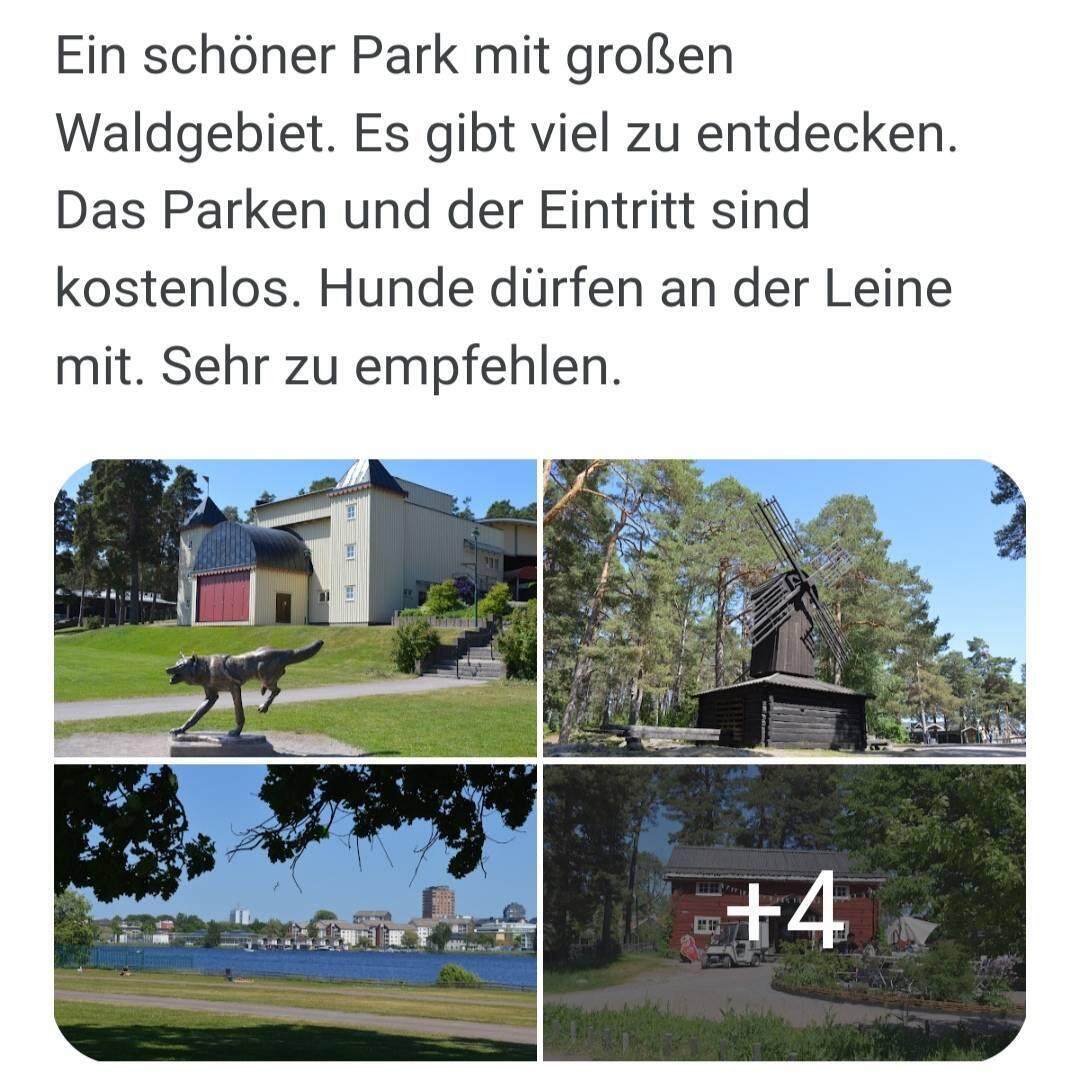This screenshot has width=1080, height=1079.
Task: View the windmill photo
Action: tap(784, 608)
